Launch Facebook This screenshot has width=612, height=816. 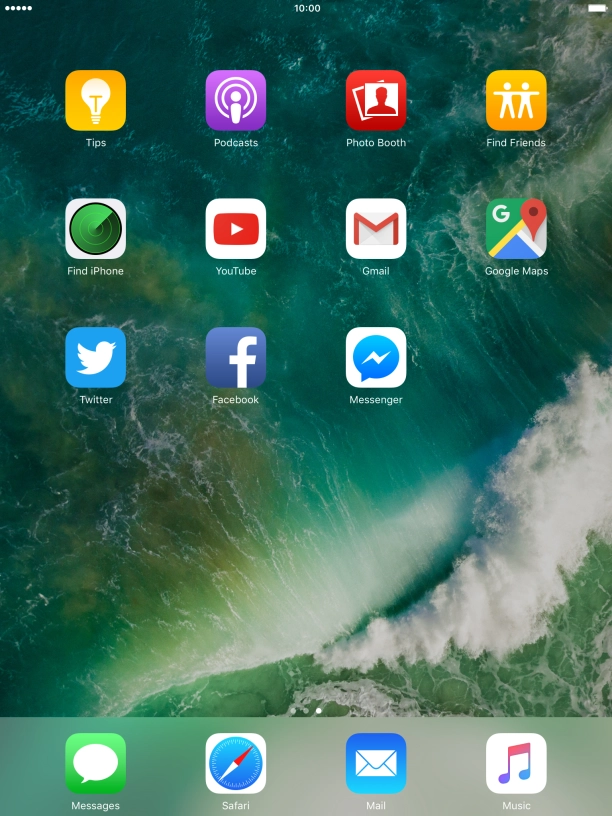pos(236,357)
